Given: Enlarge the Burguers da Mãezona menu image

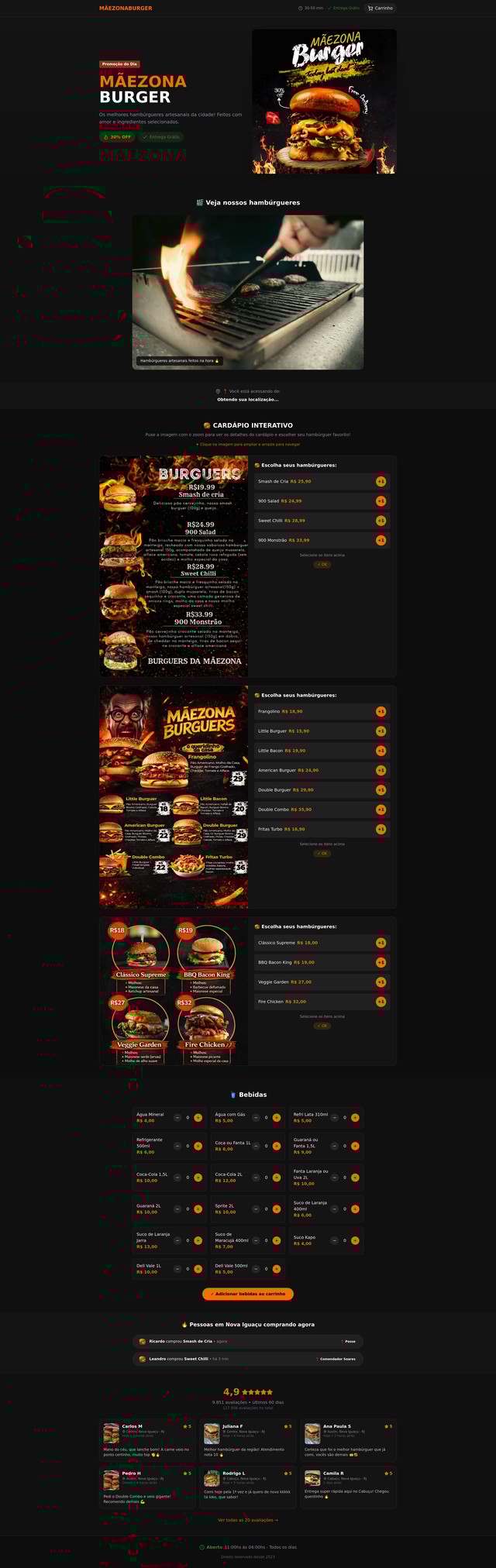Looking at the screenshot, I should pos(174,566).
